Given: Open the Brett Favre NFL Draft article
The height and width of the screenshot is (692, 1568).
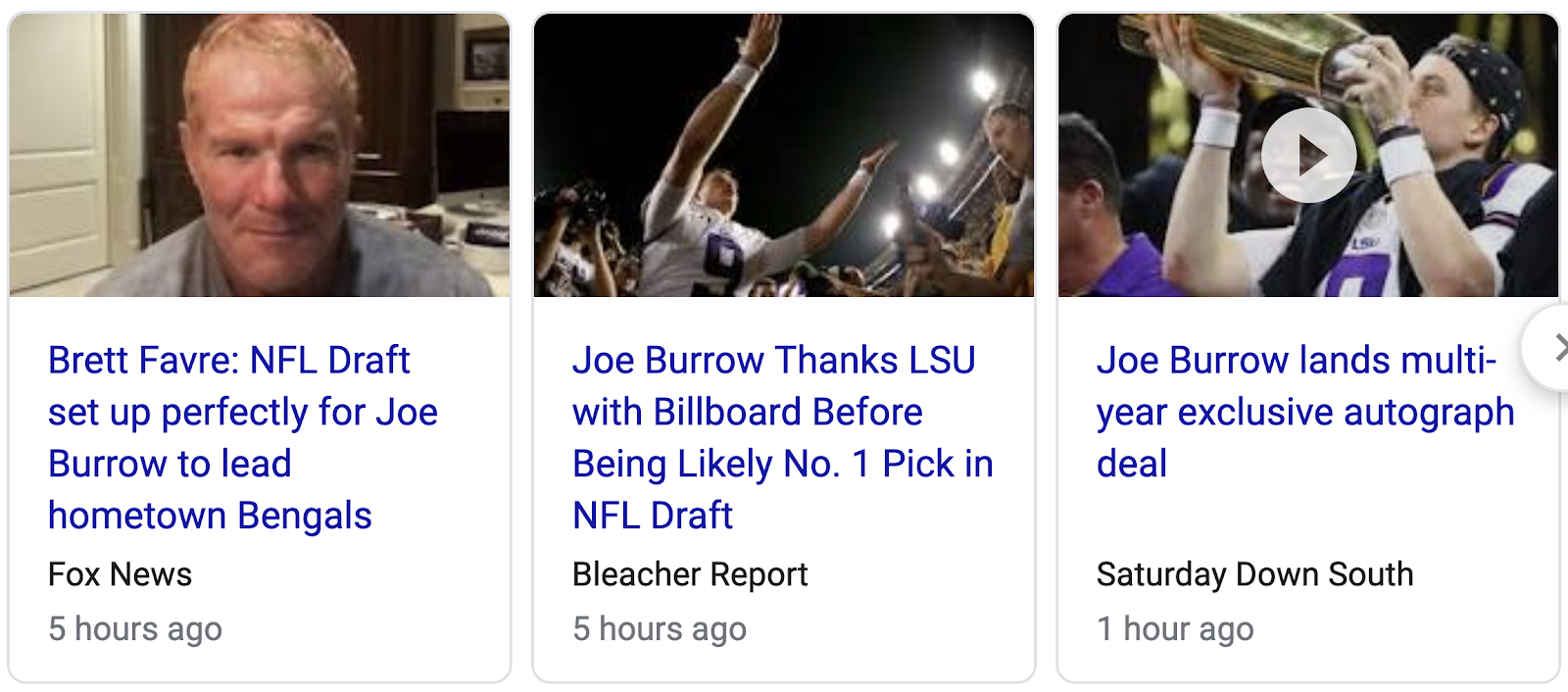Looking at the screenshot, I should click(x=242, y=436).
